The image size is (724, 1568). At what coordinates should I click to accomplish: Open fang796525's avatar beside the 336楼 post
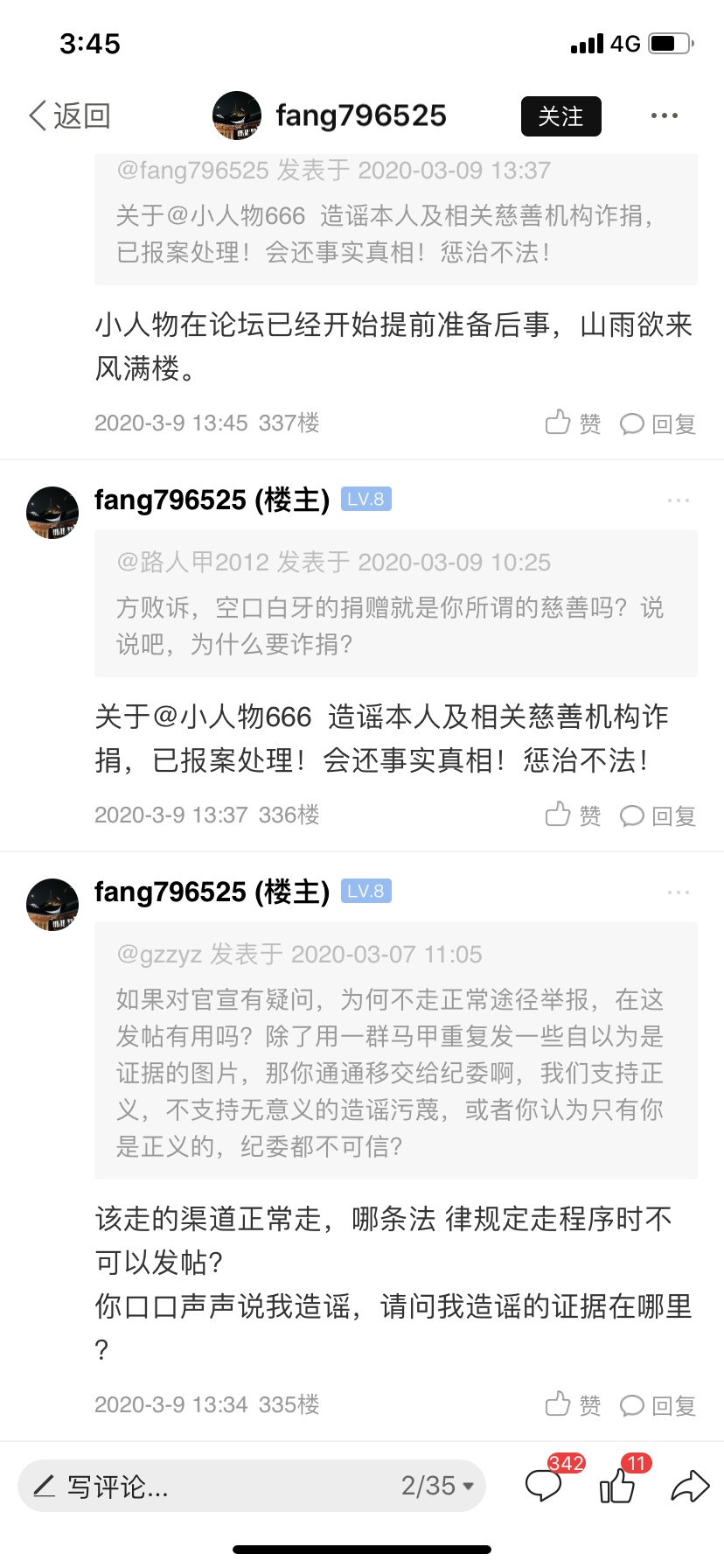click(52, 513)
